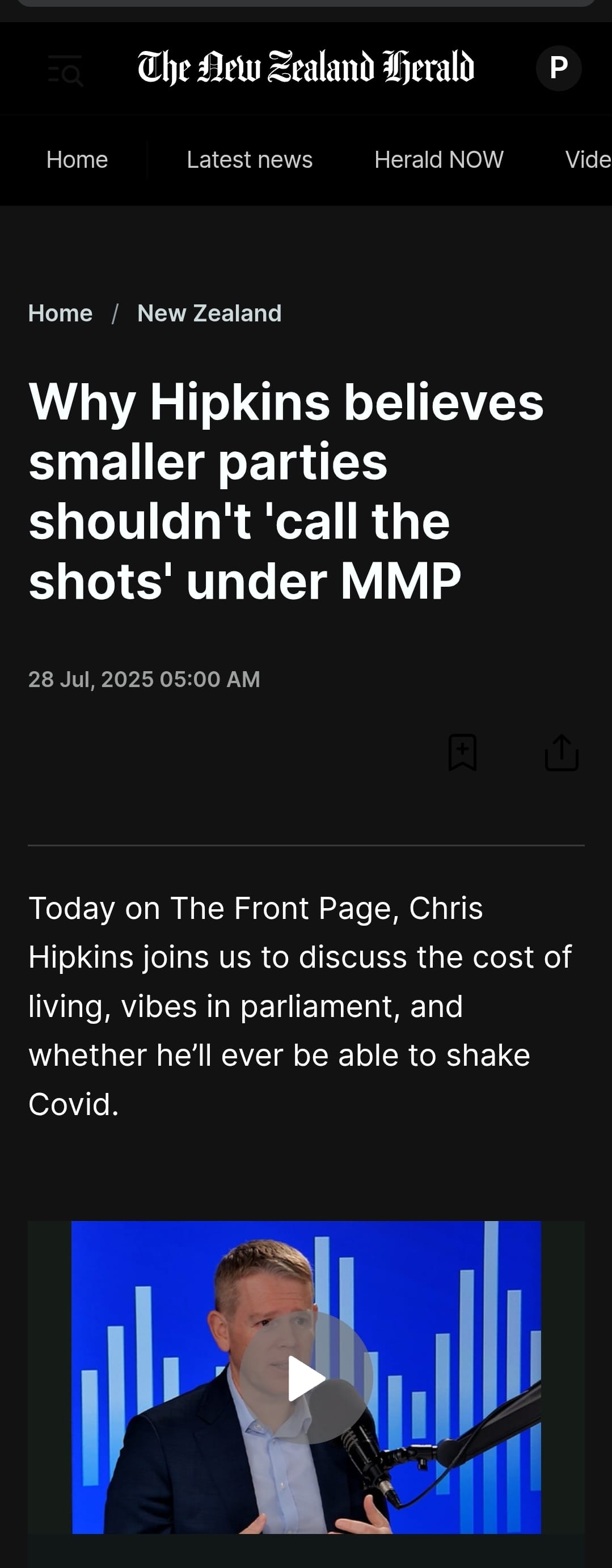Go to the Home tab in navigation bar
The width and height of the screenshot is (612, 1568).
[77, 160]
